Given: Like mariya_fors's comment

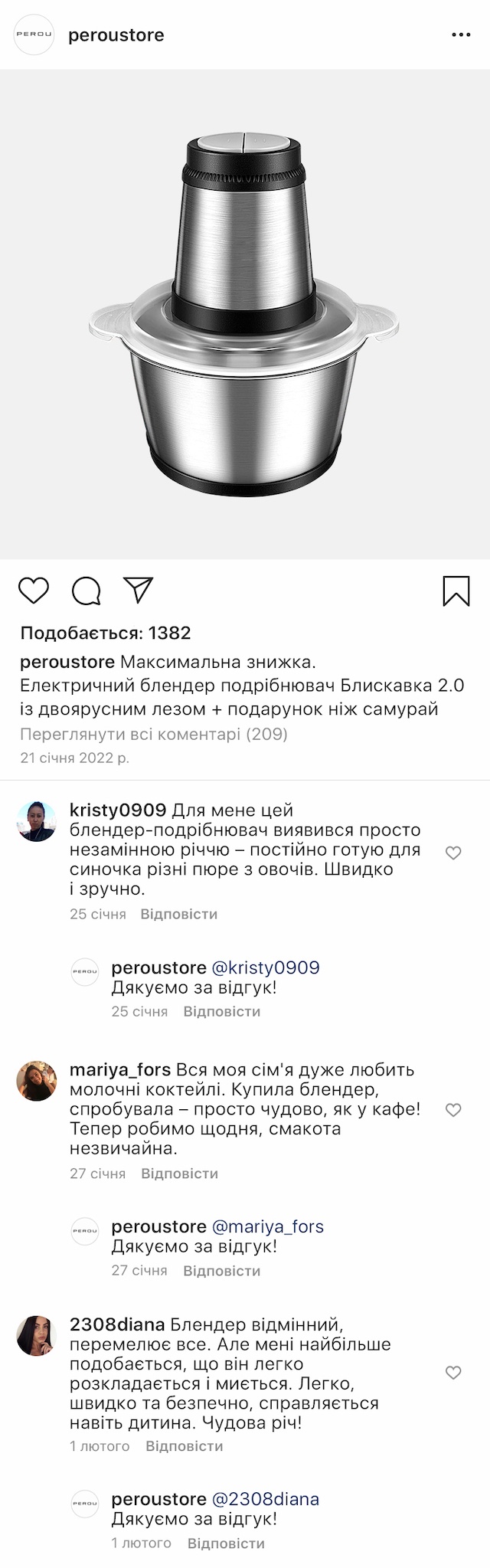Looking at the screenshot, I should tap(453, 1110).
